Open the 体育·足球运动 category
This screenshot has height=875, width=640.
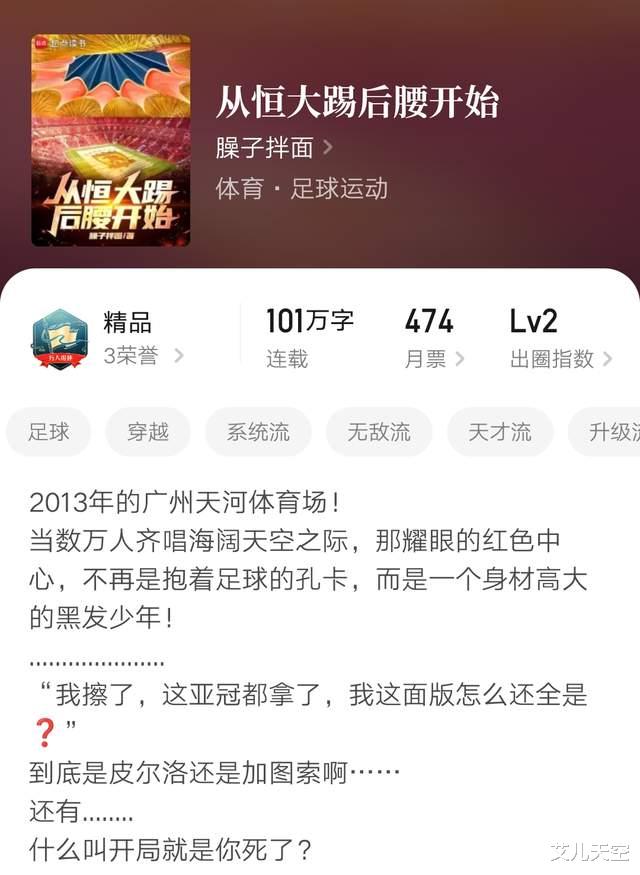(301, 188)
